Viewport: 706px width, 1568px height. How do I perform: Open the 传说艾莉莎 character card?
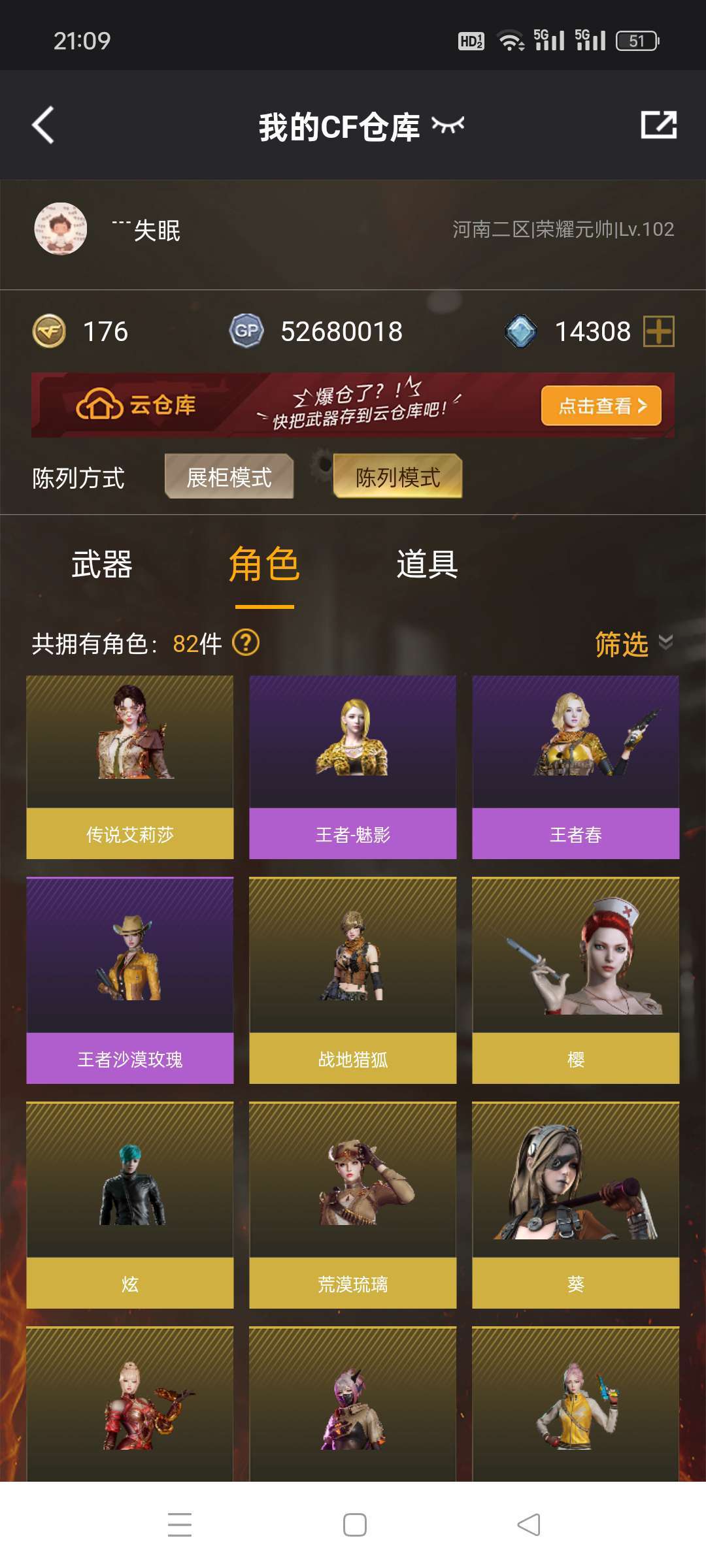point(130,767)
